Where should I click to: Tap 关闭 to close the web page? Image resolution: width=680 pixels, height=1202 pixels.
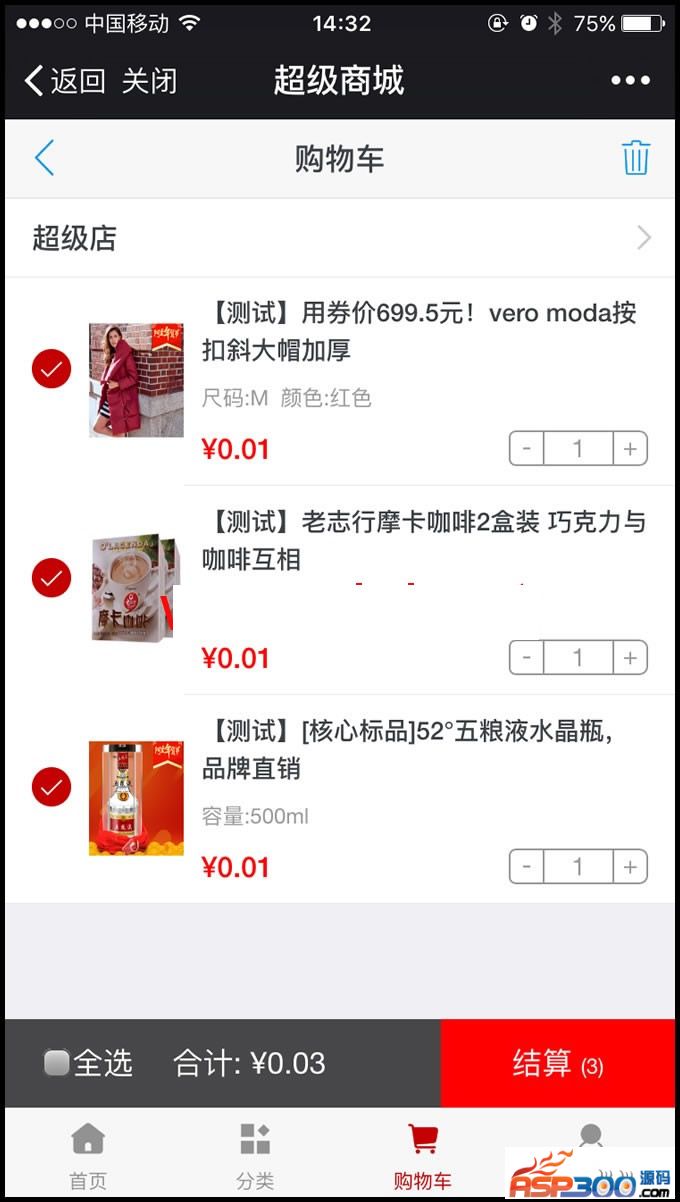point(149,81)
